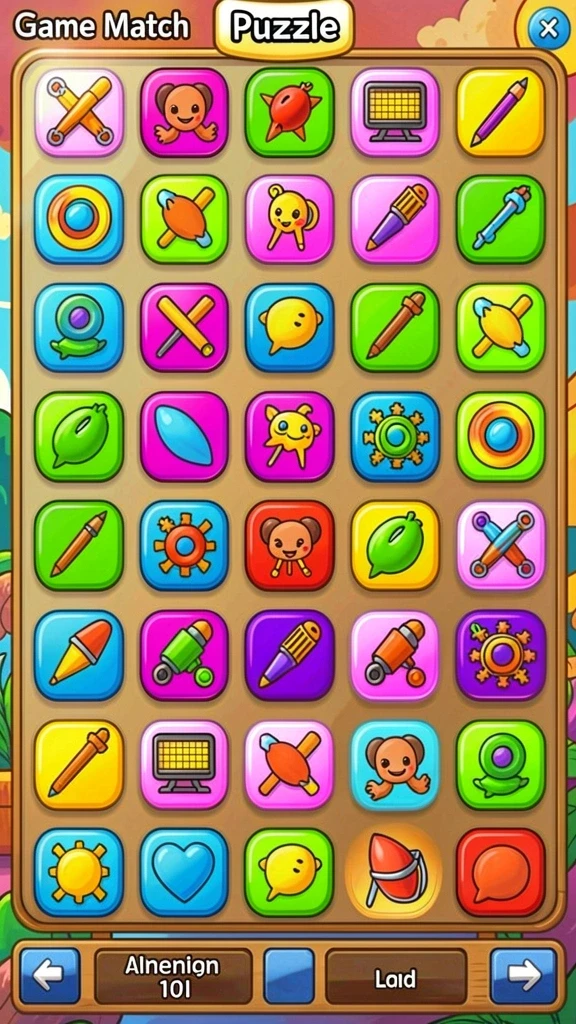Screen dimensions: 576x1024
Task: Pick the gear on purple tile
Action: 501,655
